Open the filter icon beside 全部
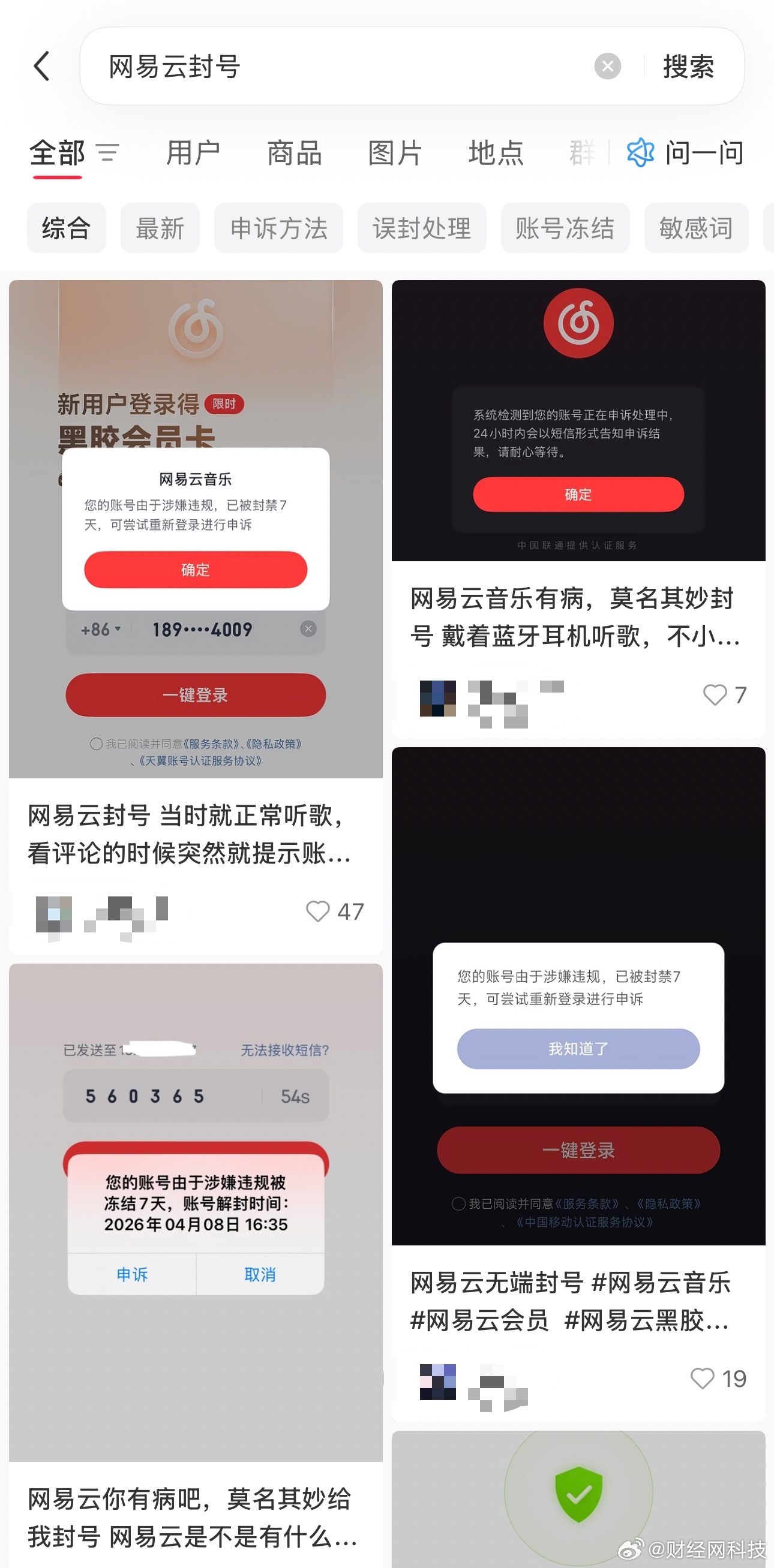774x1568 pixels. click(x=109, y=152)
